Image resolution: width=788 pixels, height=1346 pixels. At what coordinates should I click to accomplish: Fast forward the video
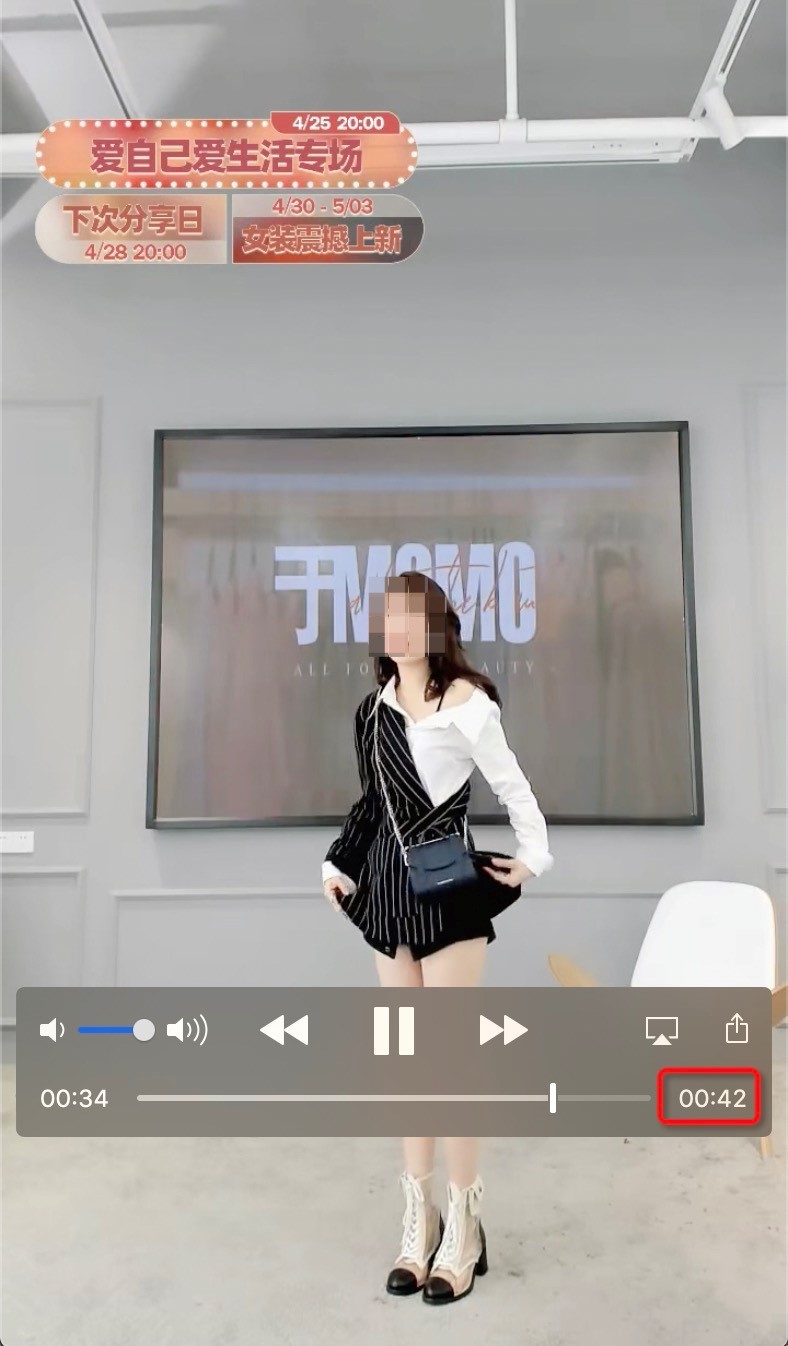(x=503, y=1030)
